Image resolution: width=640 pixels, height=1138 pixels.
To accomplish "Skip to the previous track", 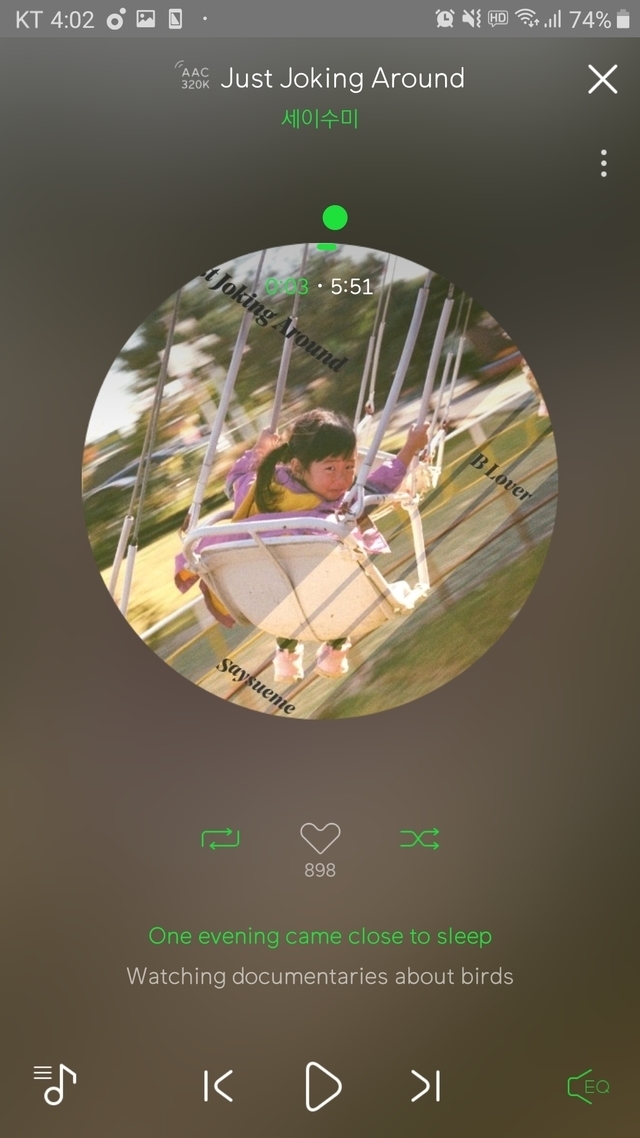I will pos(217,1085).
